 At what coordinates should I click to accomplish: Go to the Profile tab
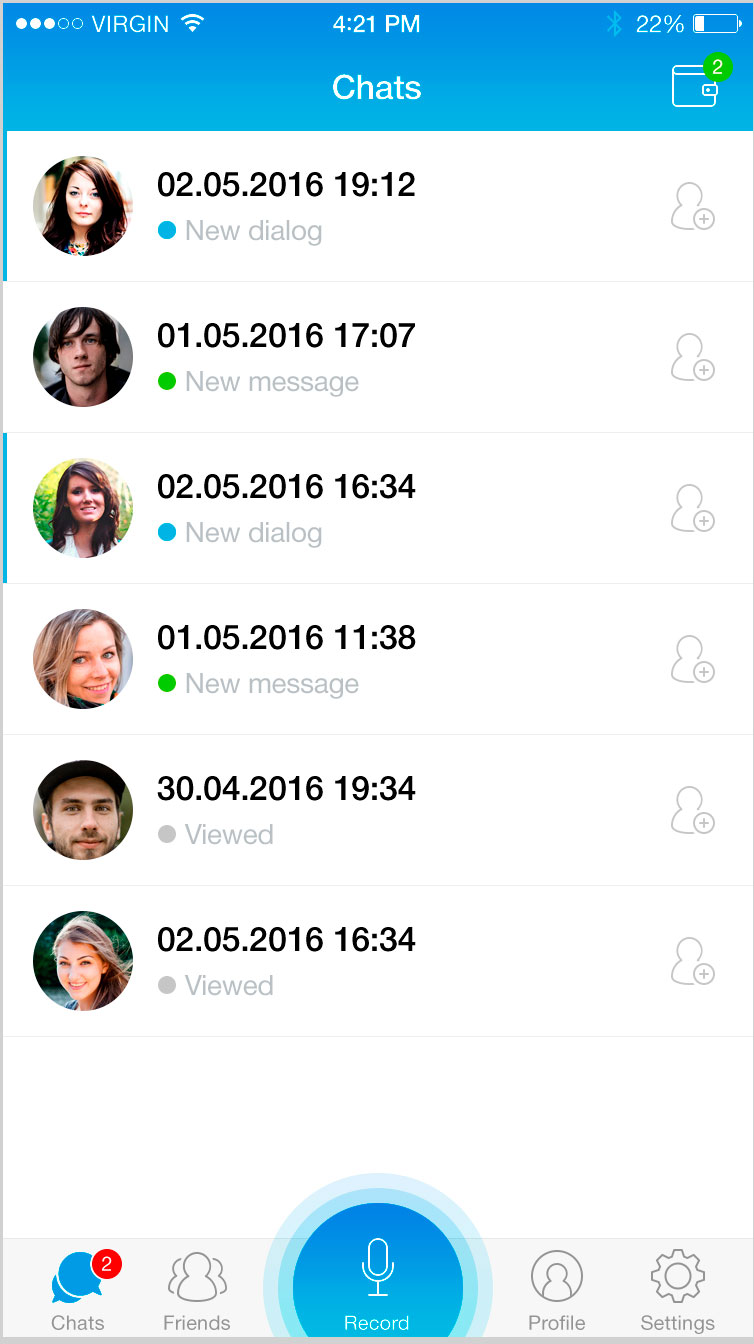[x=557, y=1292]
